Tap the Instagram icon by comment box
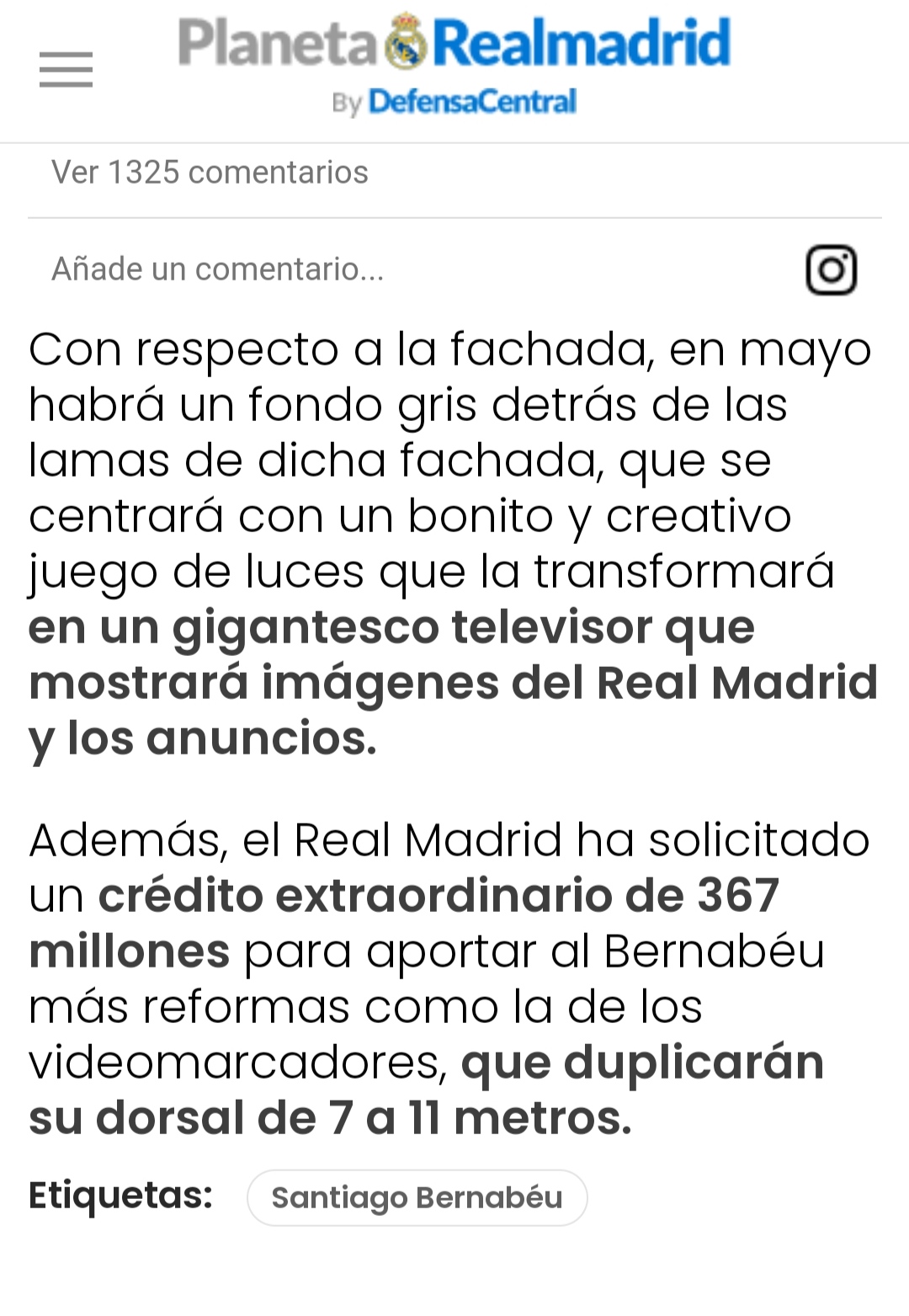 coord(831,270)
